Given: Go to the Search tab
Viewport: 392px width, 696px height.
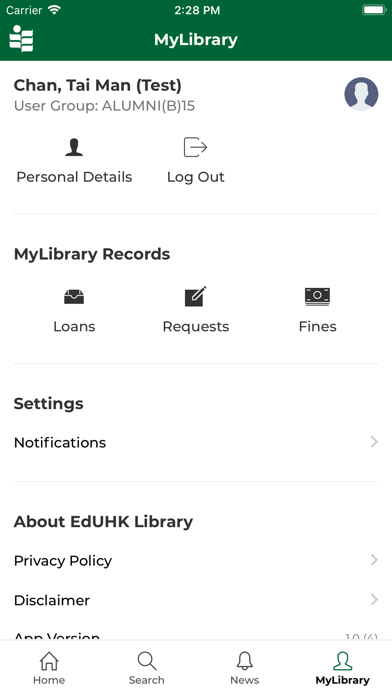Looking at the screenshot, I should click(x=147, y=668).
